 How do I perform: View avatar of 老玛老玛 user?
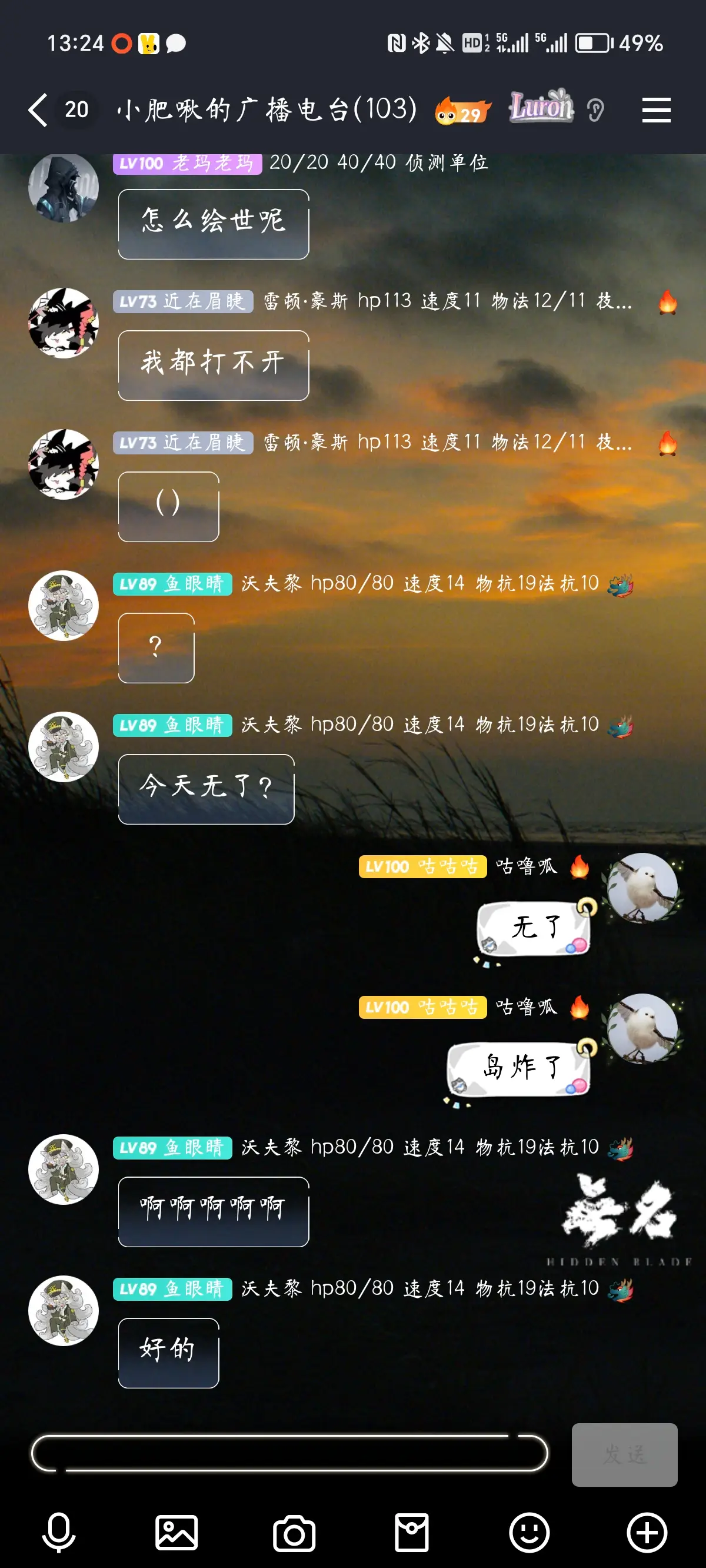[x=64, y=188]
